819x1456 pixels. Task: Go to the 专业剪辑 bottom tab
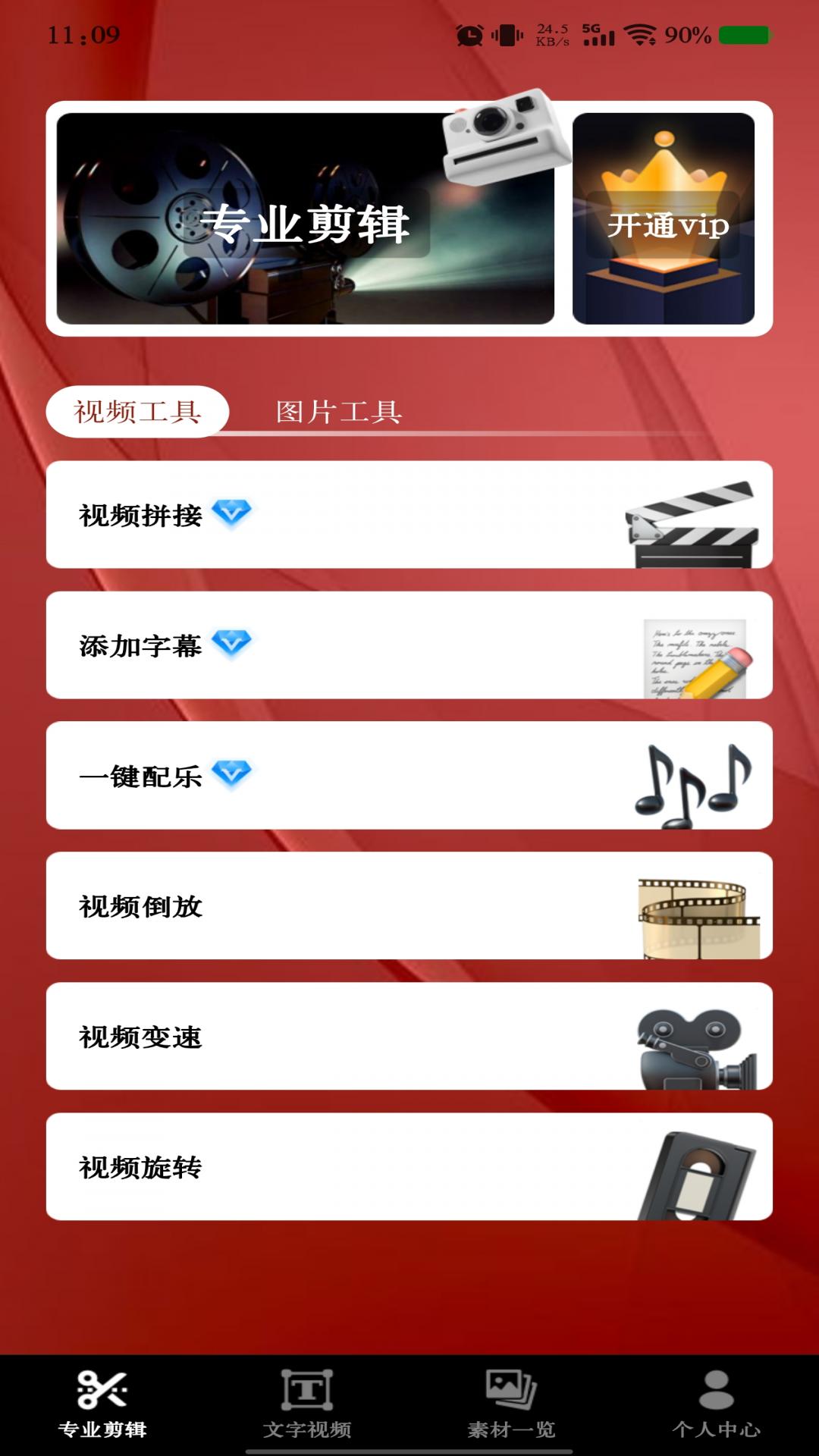coord(102,1404)
